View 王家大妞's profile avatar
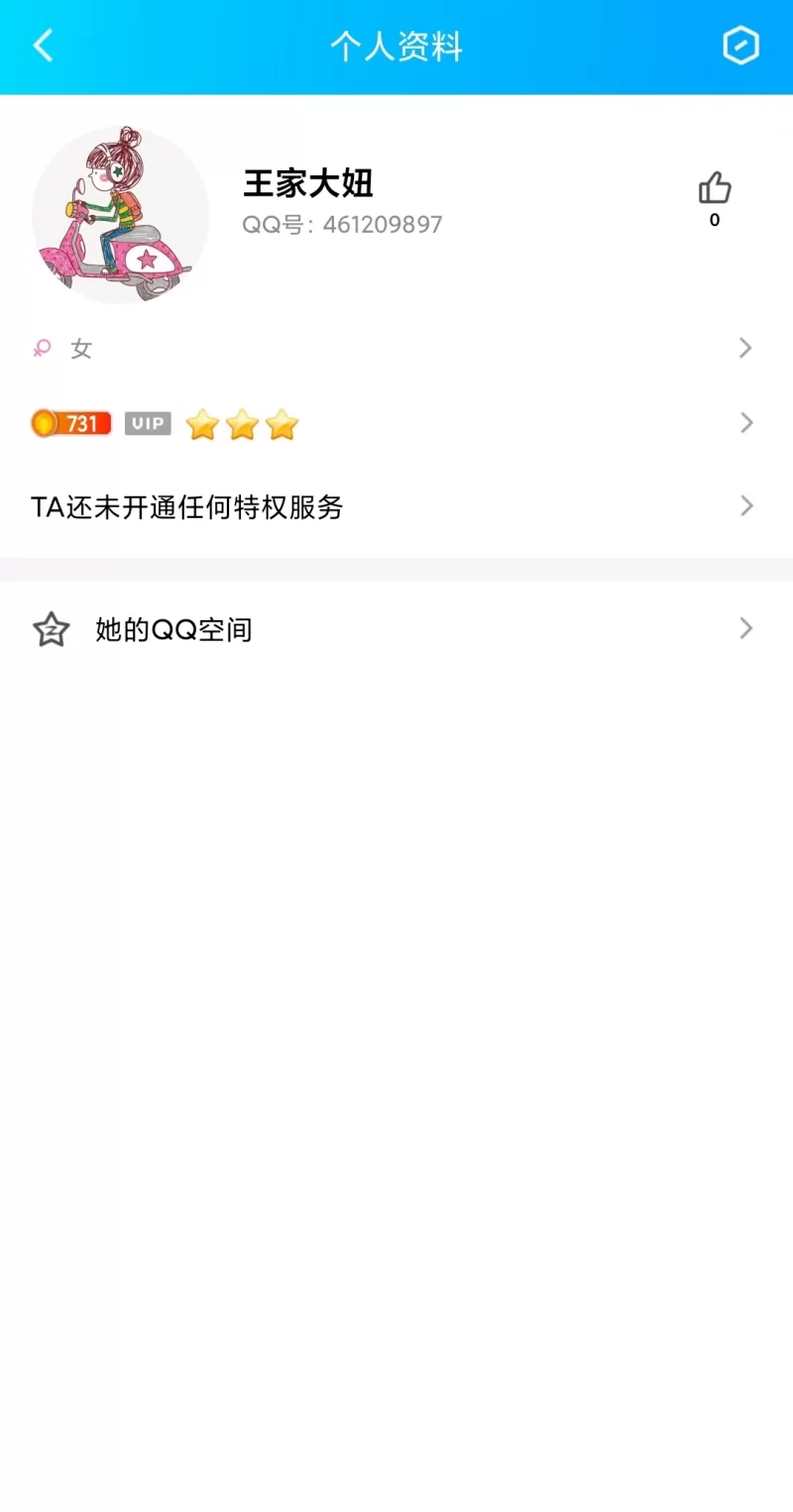This screenshot has width=793, height=1512. click(120, 215)
